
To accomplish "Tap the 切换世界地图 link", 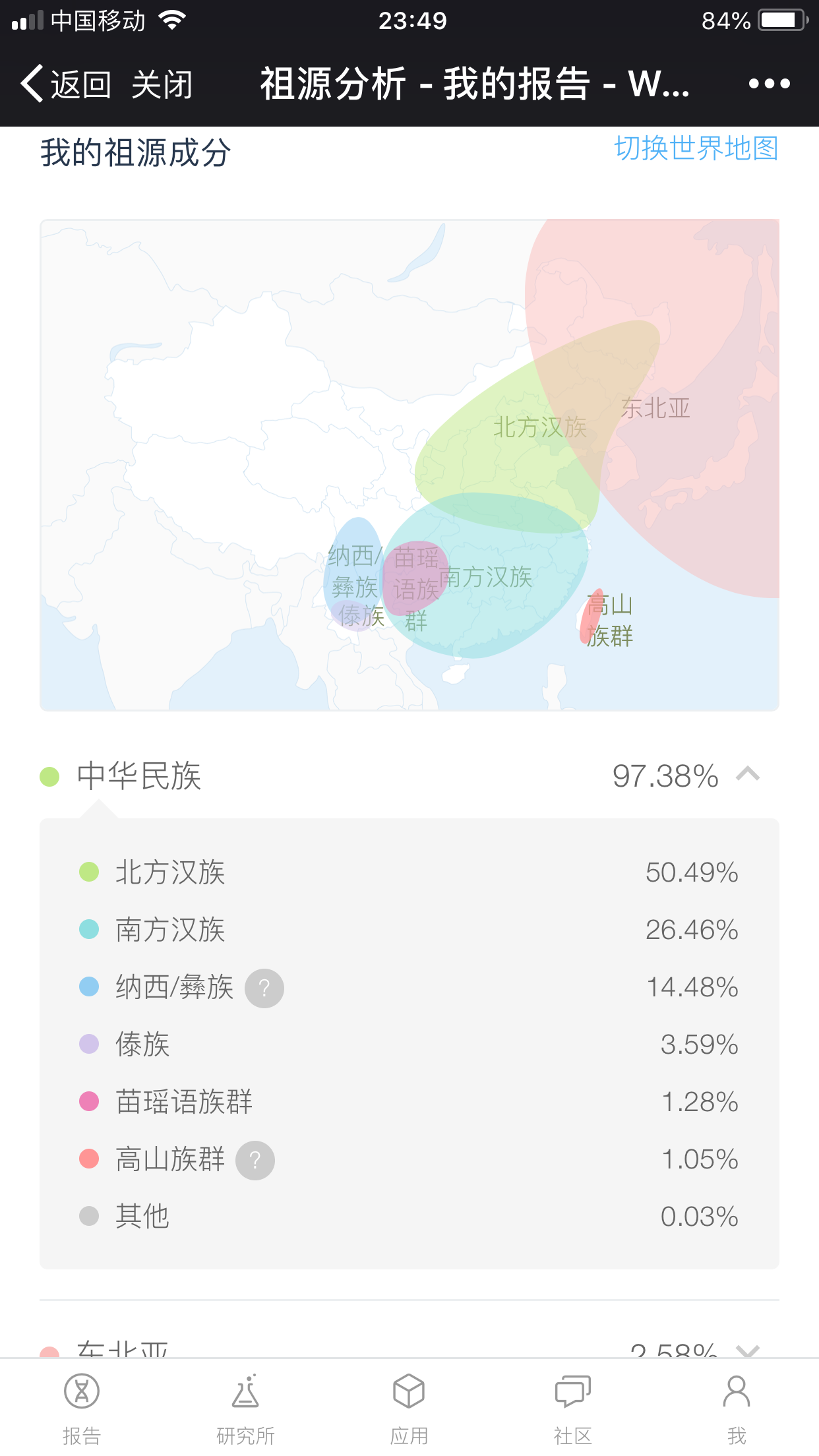I will (696, 148).
